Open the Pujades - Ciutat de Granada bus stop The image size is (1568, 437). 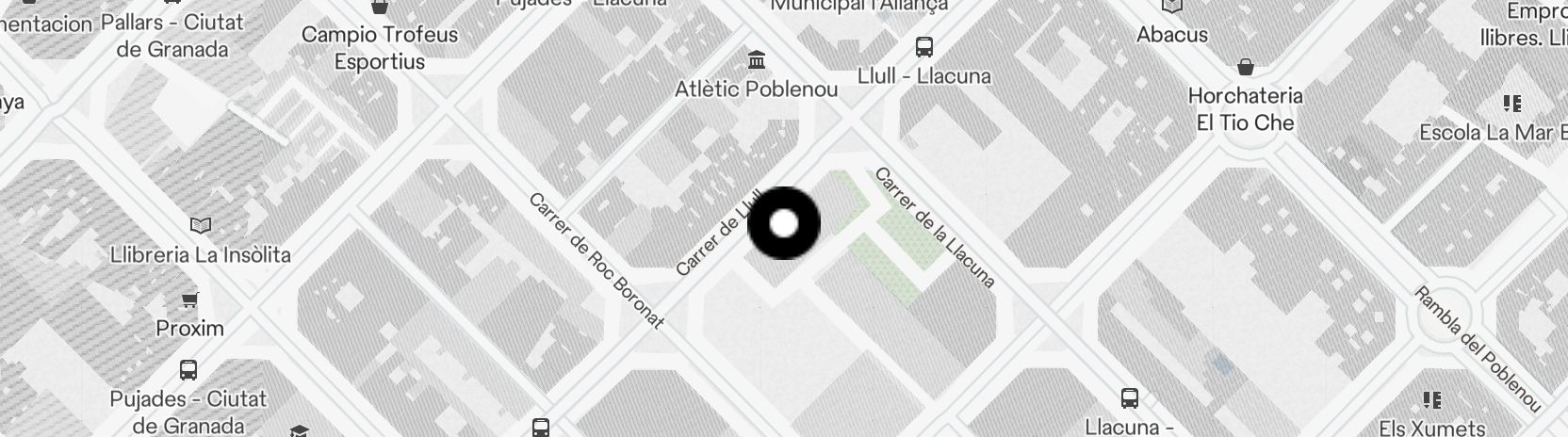click(188, 369)
